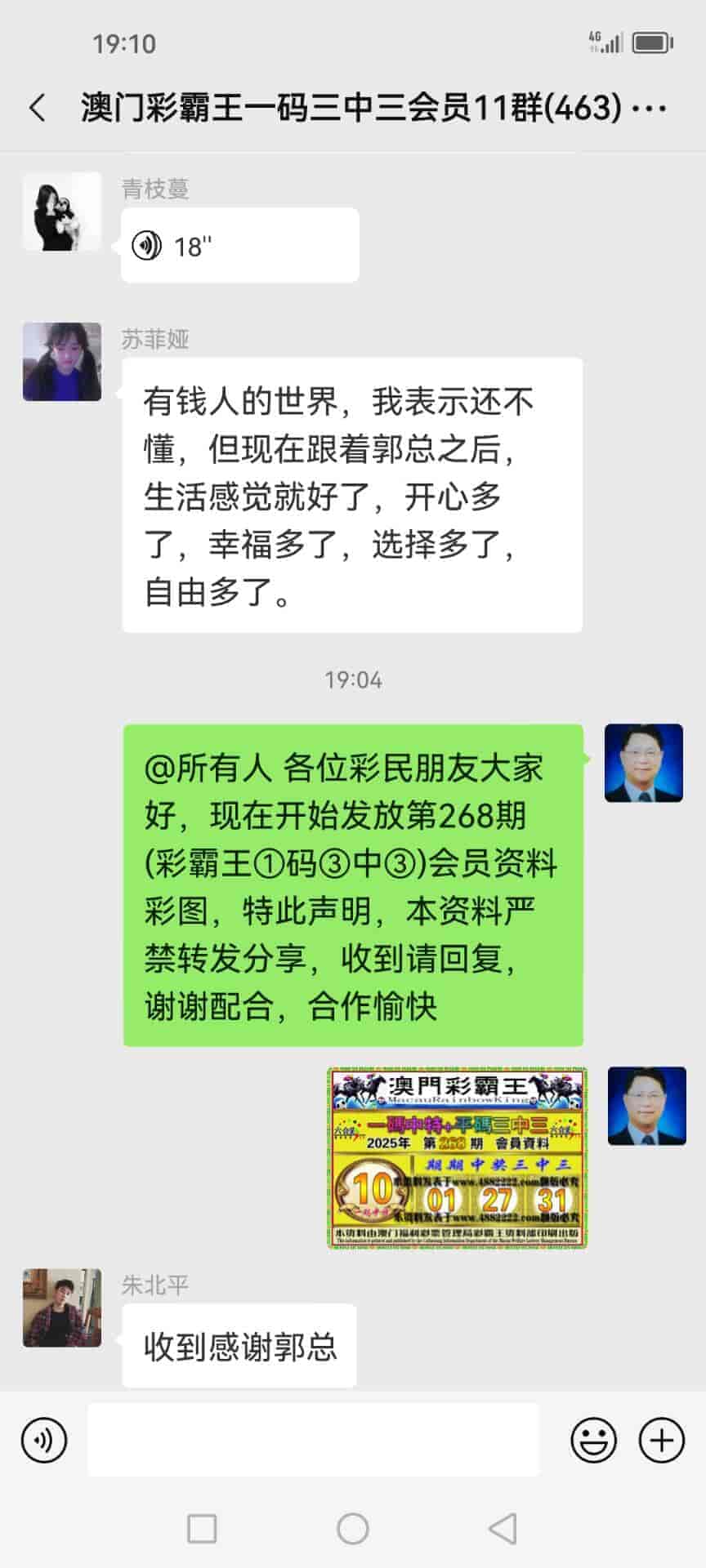Image resolution: width=706 pixels, height=1568 pixels.
Task: Open 青枝蔓's profile avatar
Action: coord(62,212)
